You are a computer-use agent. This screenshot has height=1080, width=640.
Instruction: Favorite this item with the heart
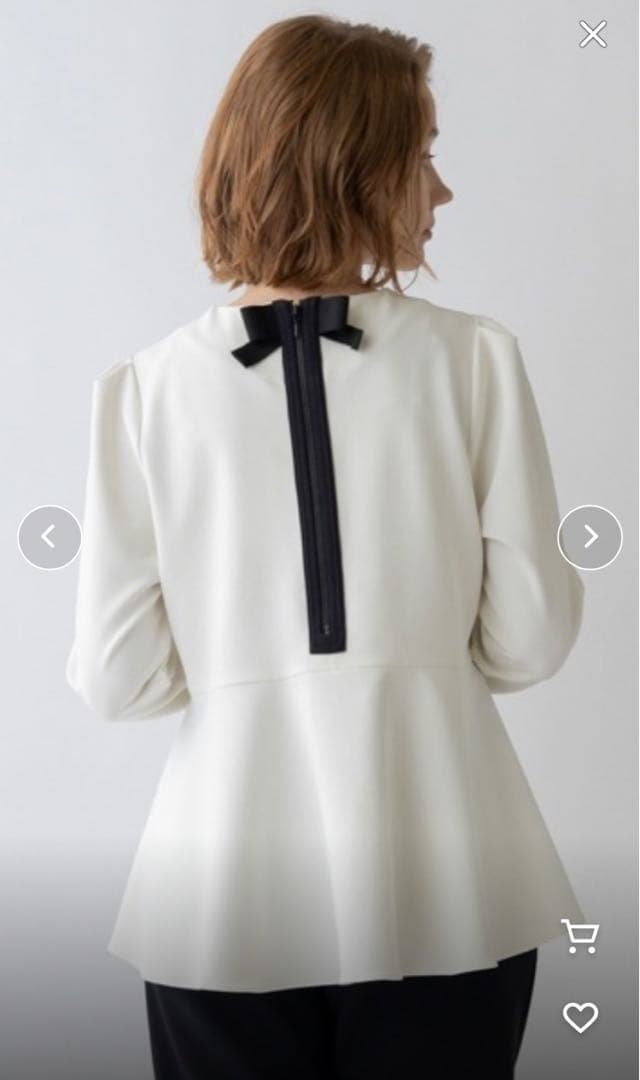tap(580, 1017)
